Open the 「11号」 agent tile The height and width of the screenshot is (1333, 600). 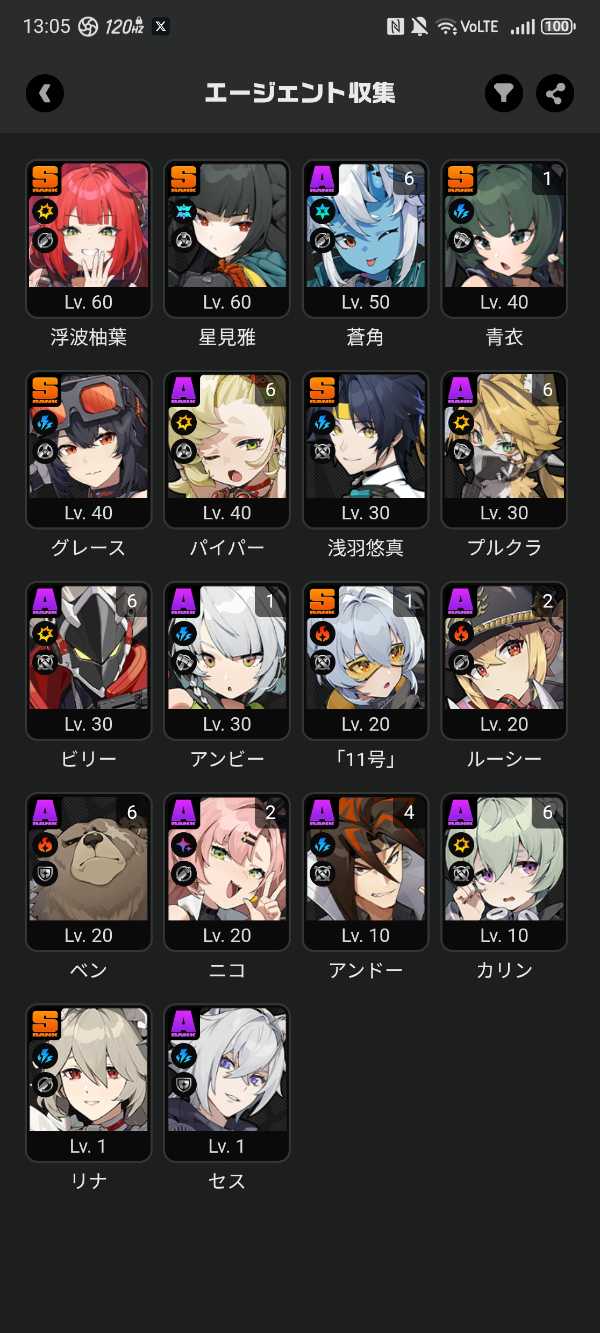point(365,661)
